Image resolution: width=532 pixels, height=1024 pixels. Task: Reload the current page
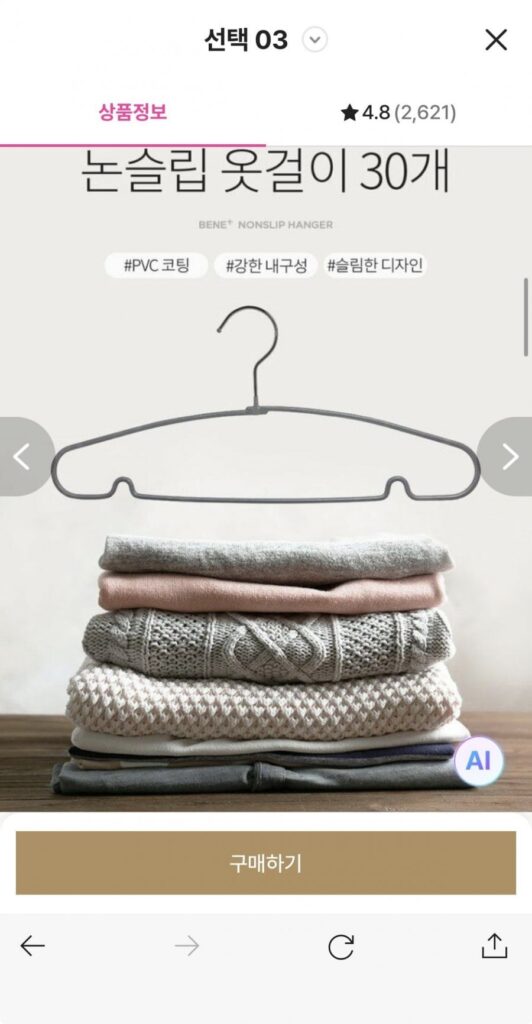[341, 946]
